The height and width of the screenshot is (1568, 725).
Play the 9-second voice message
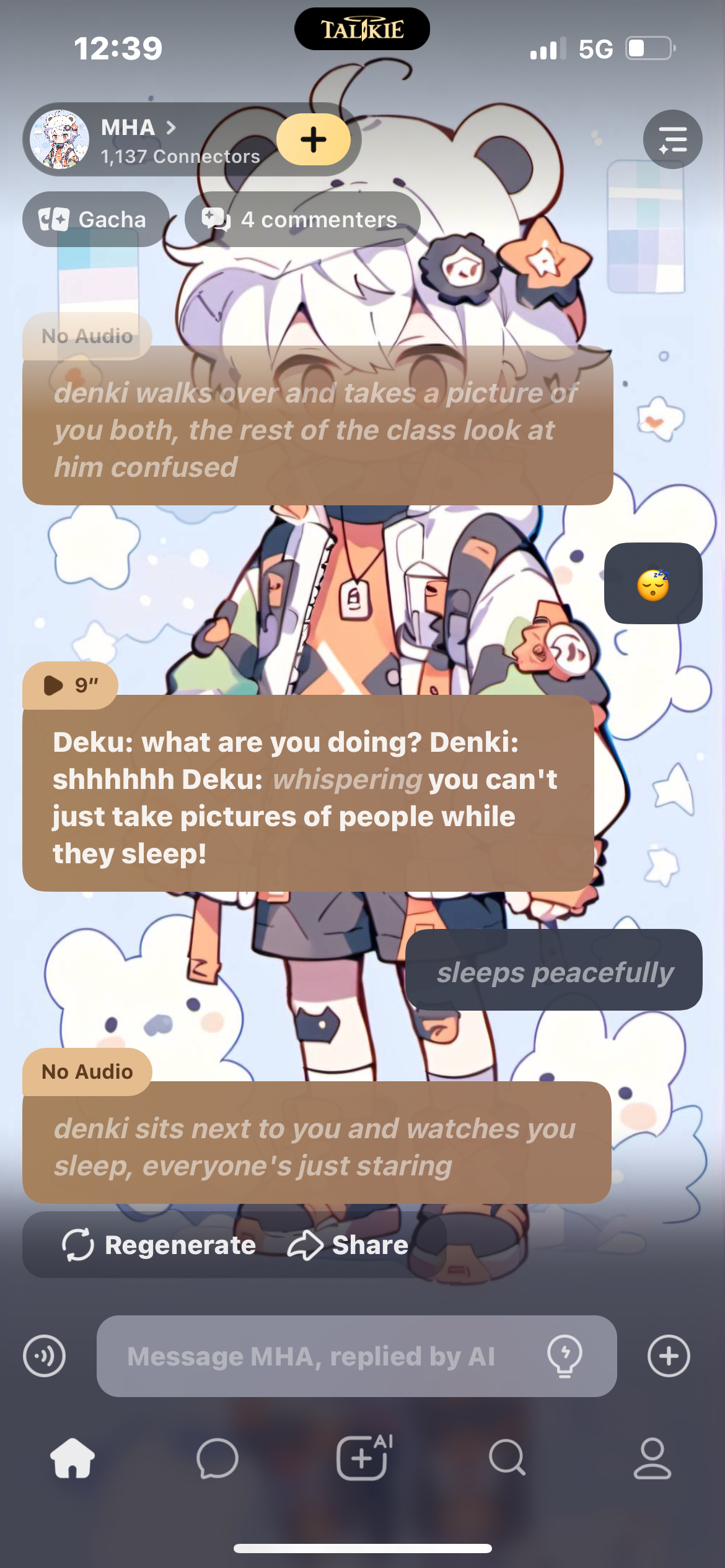tap(69, 686)
